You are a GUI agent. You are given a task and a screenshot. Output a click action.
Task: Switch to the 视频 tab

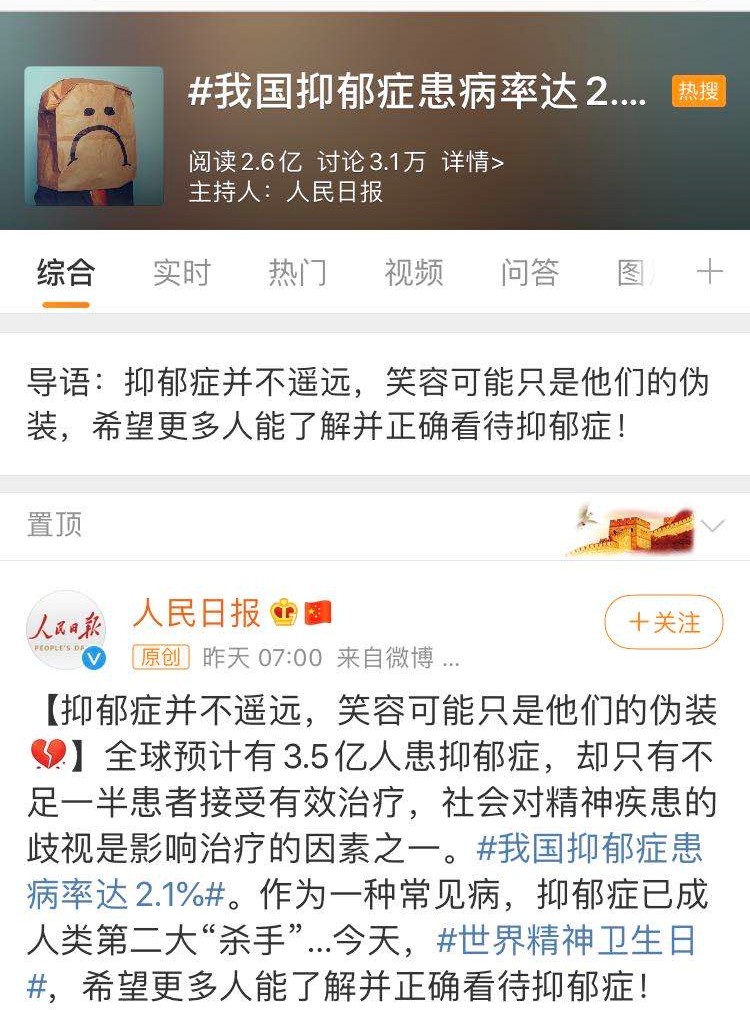point(413,273)
